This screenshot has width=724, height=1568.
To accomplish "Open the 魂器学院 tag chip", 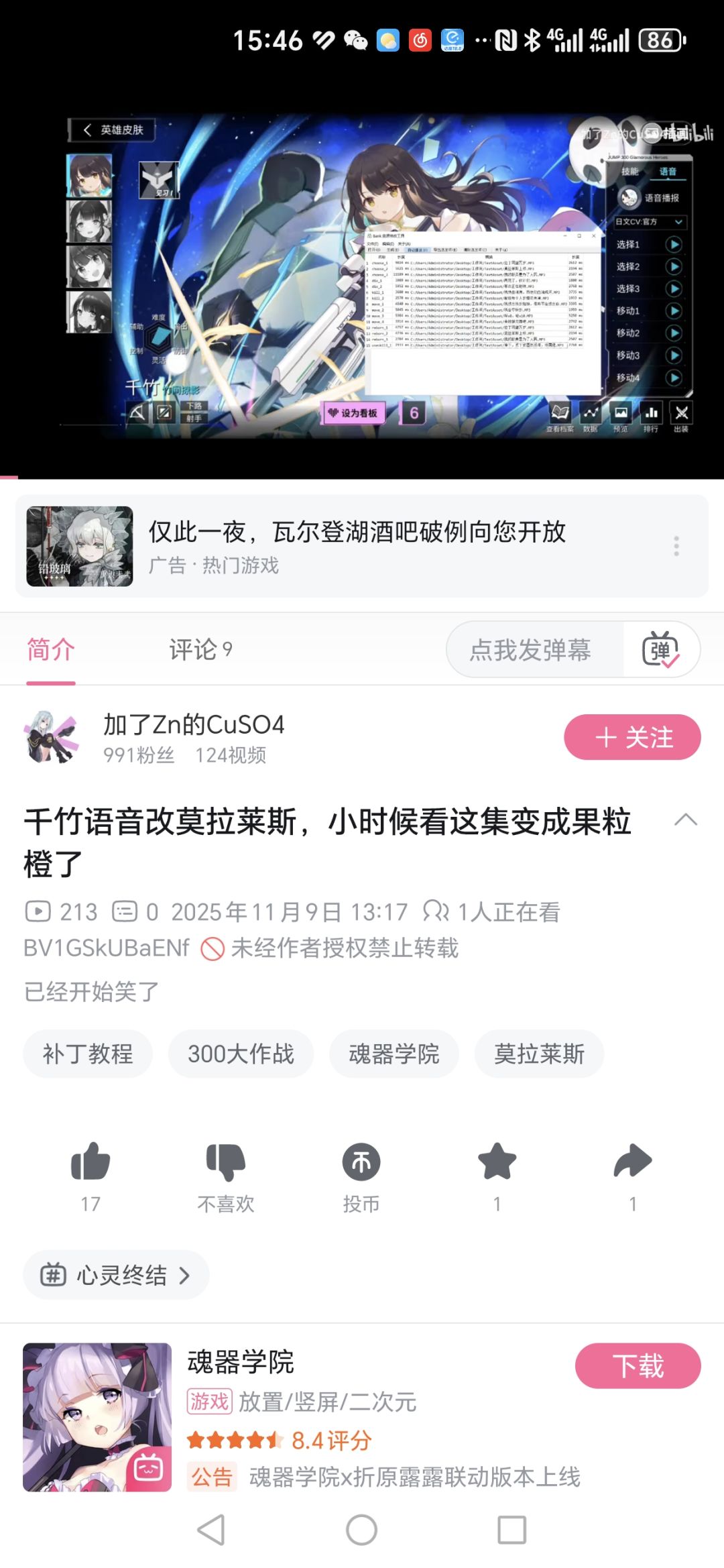I will coord(394,1054).
